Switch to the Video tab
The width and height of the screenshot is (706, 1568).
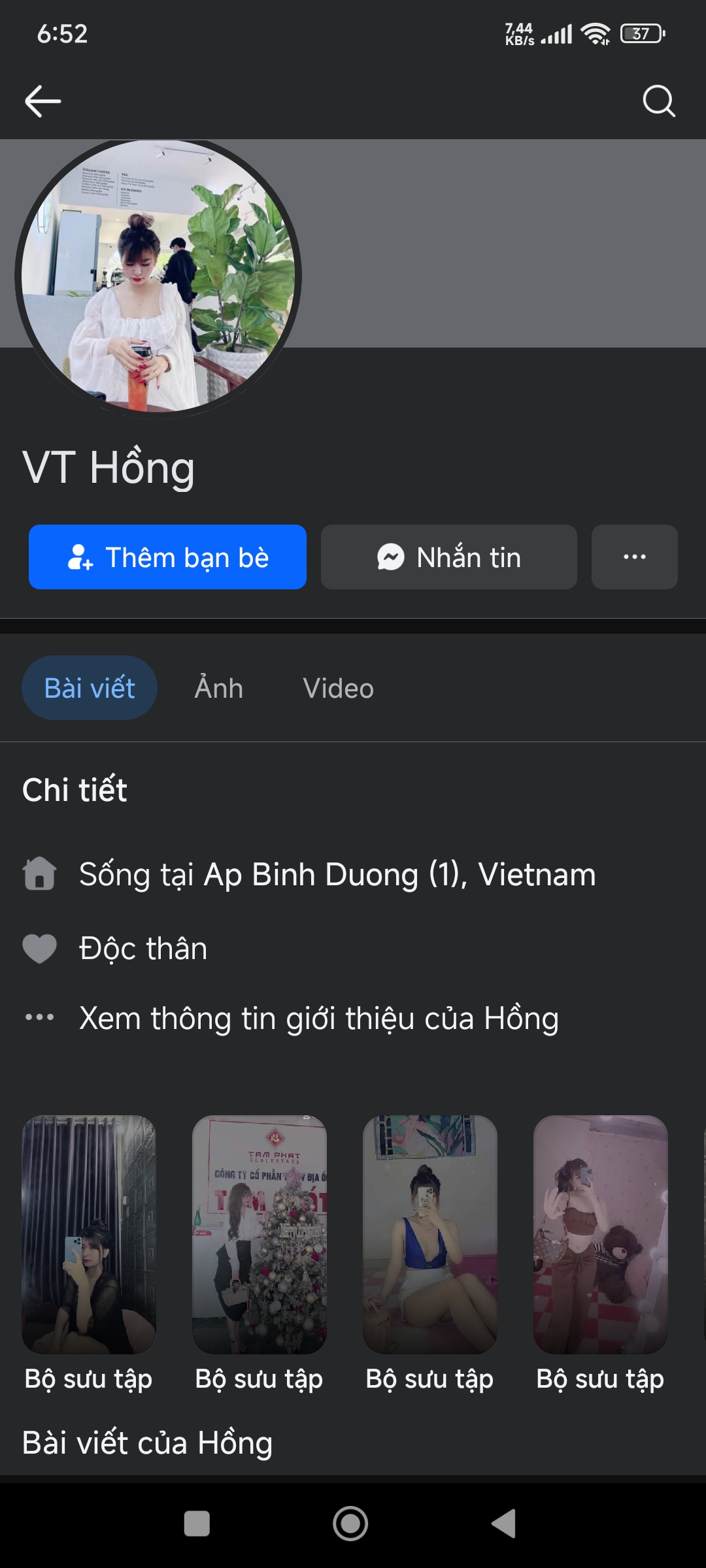pos(338,688)
